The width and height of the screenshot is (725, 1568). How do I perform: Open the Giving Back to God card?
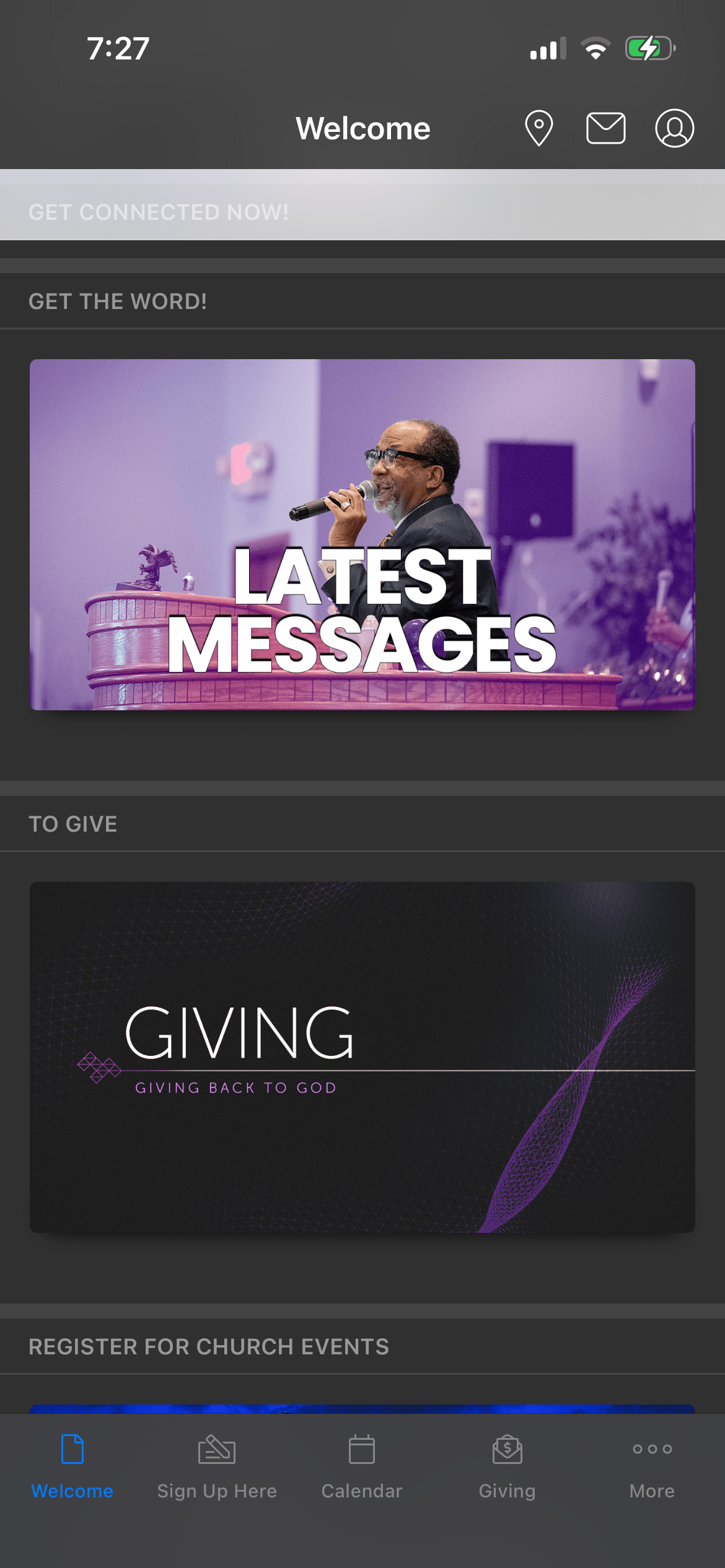[x=362, y=1057]
